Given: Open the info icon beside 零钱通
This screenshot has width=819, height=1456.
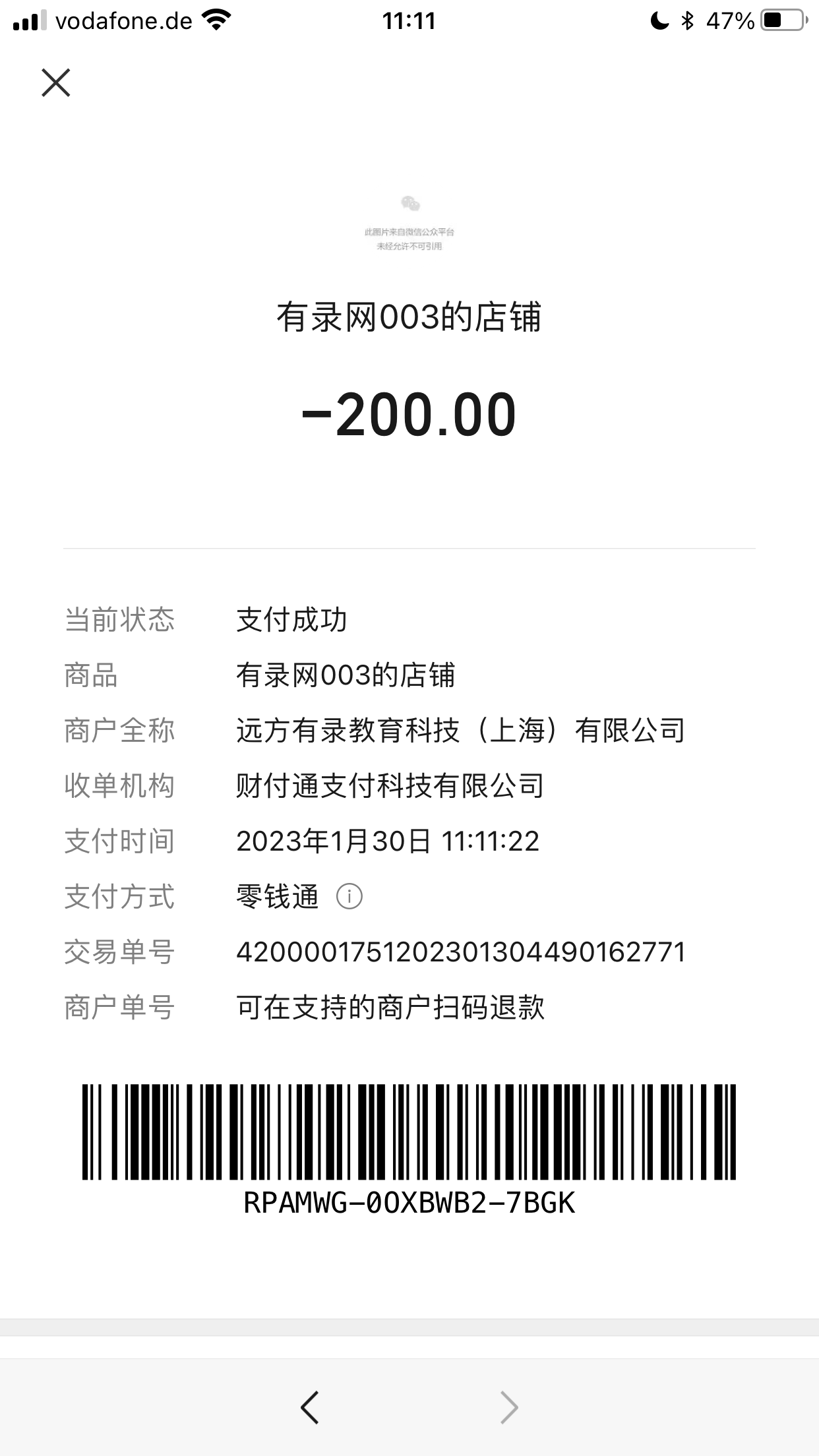Looking at the screenshot, I should [349, 897].
